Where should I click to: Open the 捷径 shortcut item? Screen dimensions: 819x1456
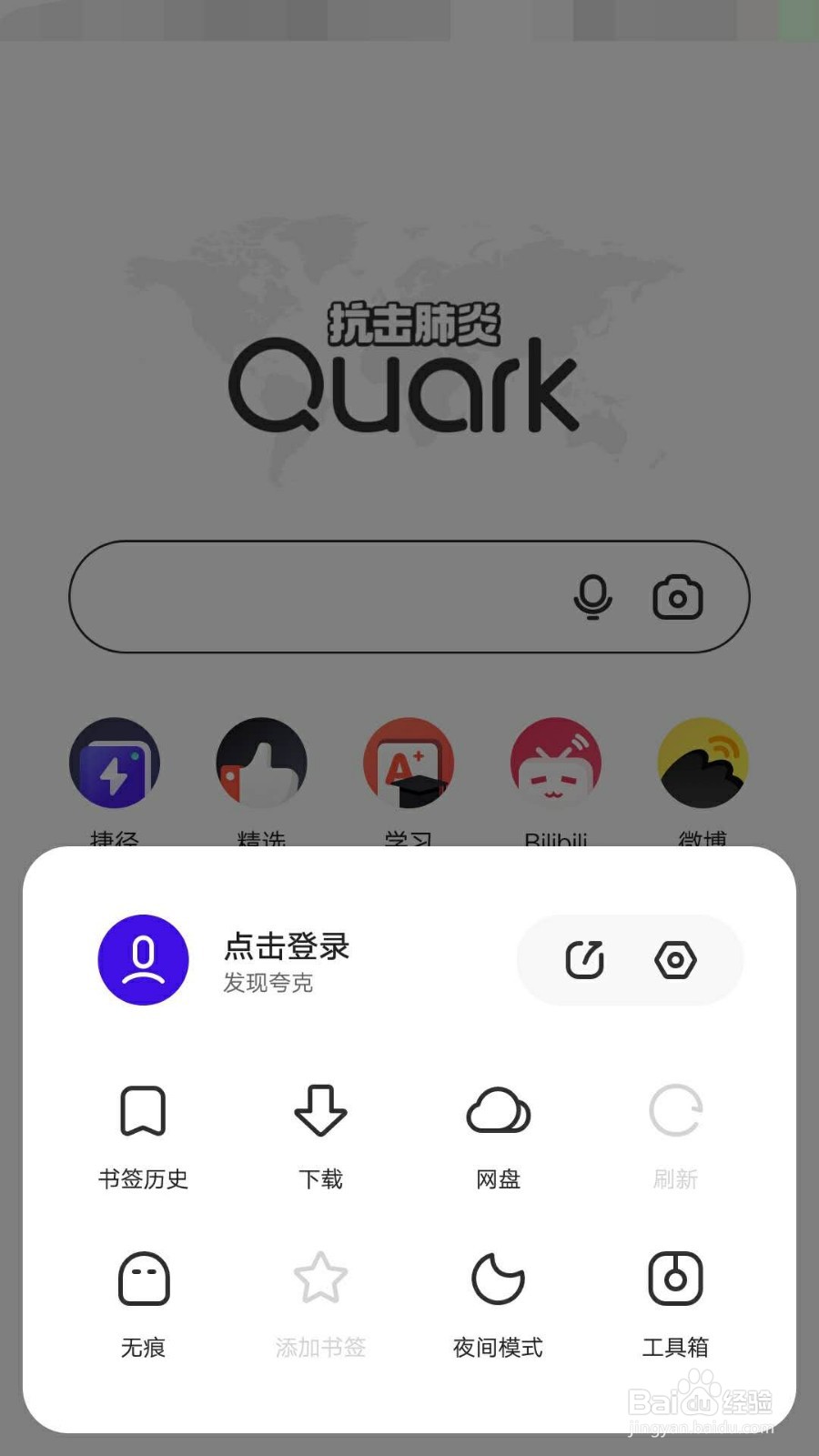click(x=115, y=764)
